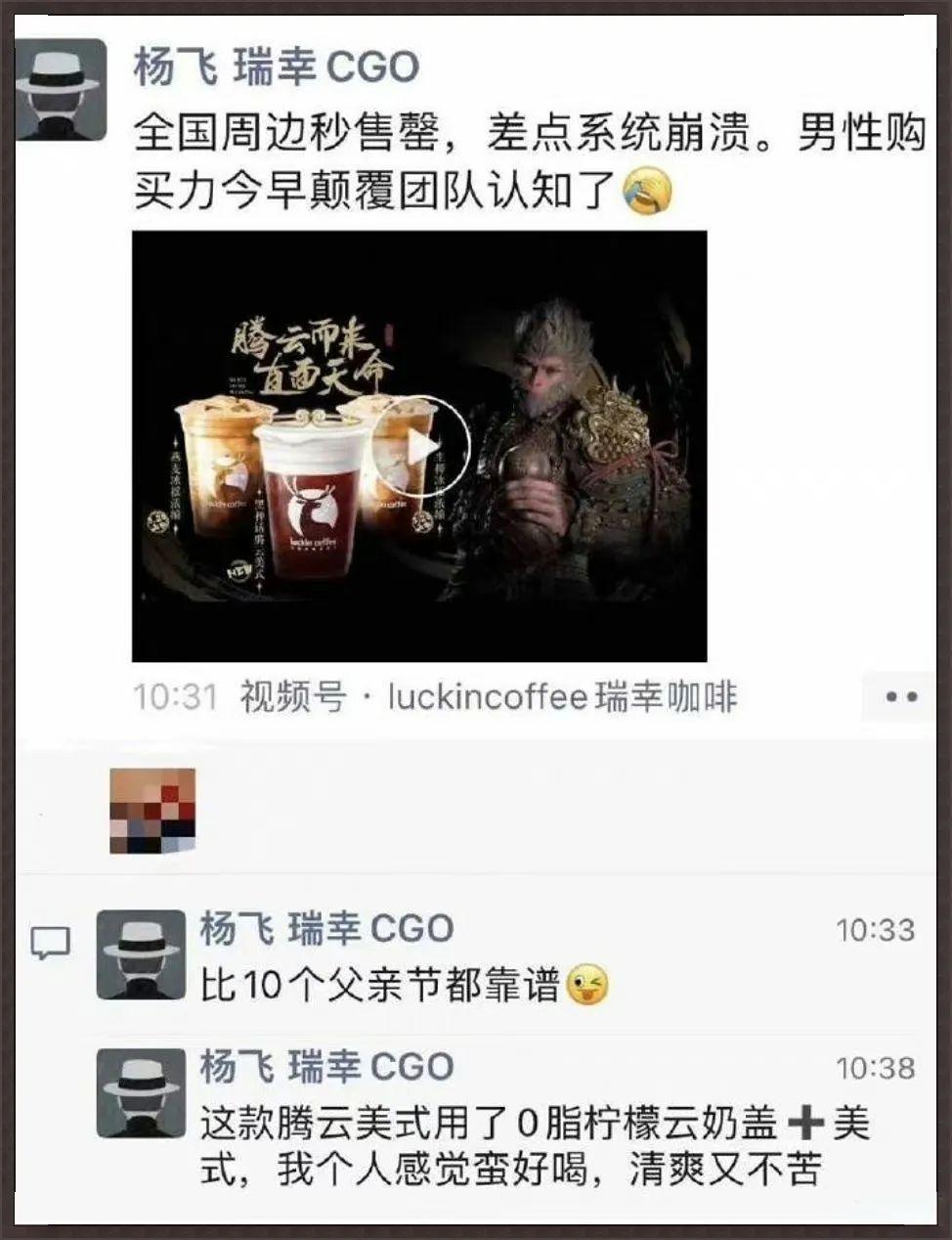
Task: Open the two-dot like/comment menu
Action: [900, 697]
